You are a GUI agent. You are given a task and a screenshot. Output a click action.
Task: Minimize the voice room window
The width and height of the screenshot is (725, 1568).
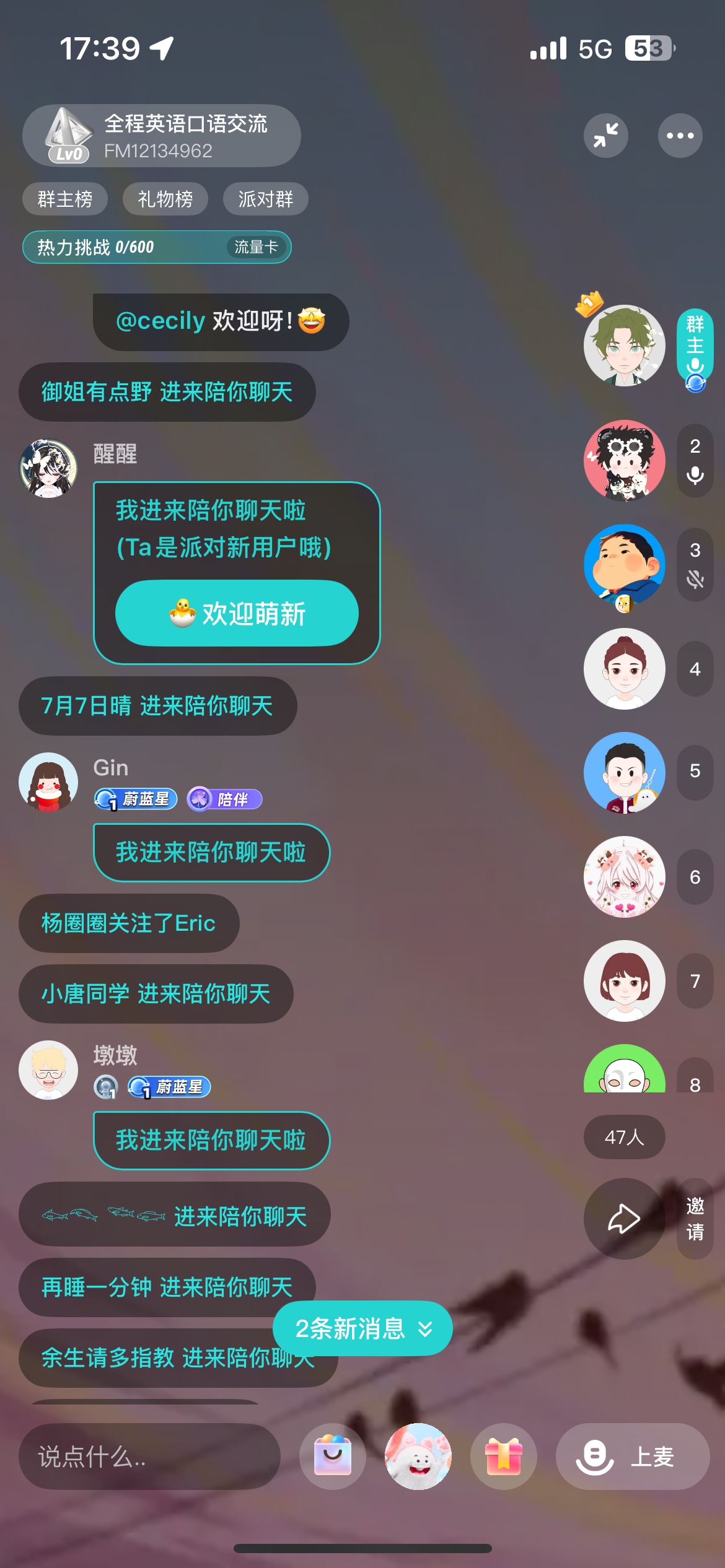[x=605, y=136]
